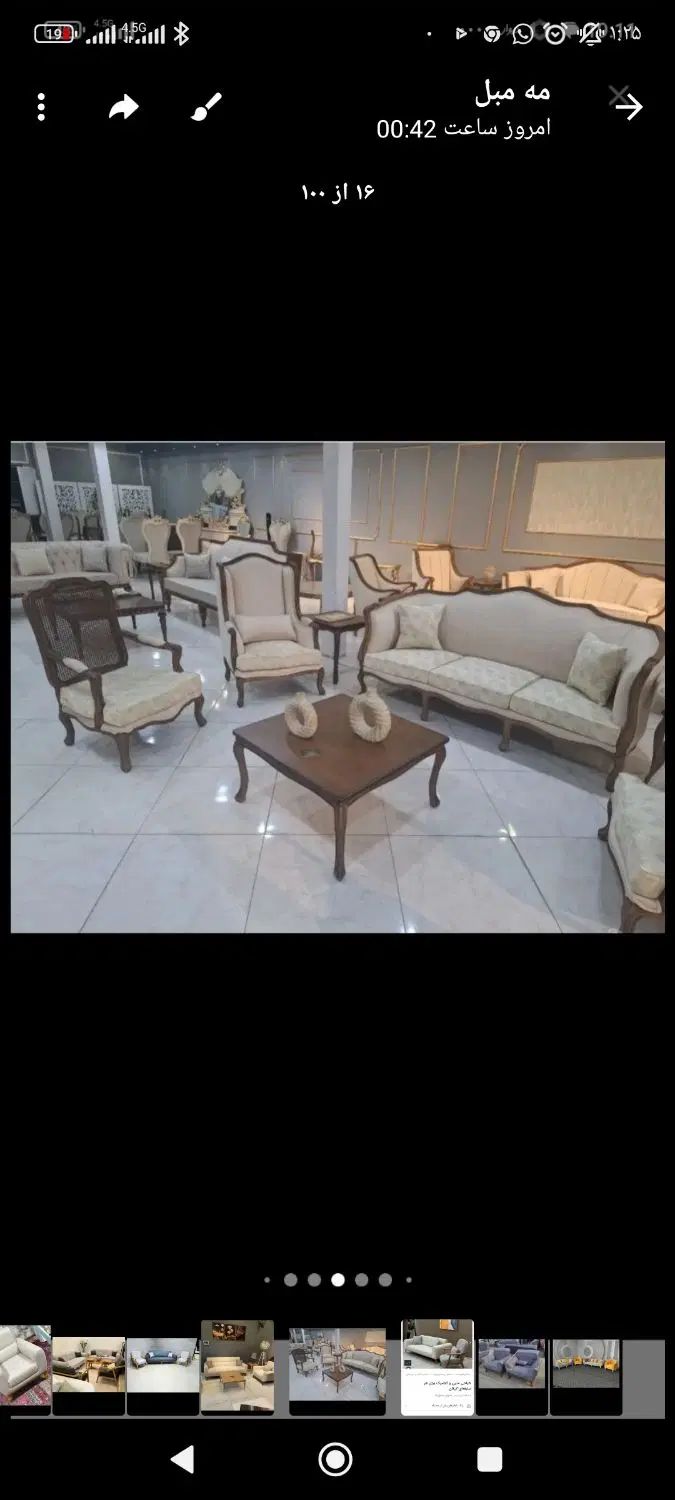Open the three-dot overflow menu
Screen dimensions: 675x1500
[41, 107]
